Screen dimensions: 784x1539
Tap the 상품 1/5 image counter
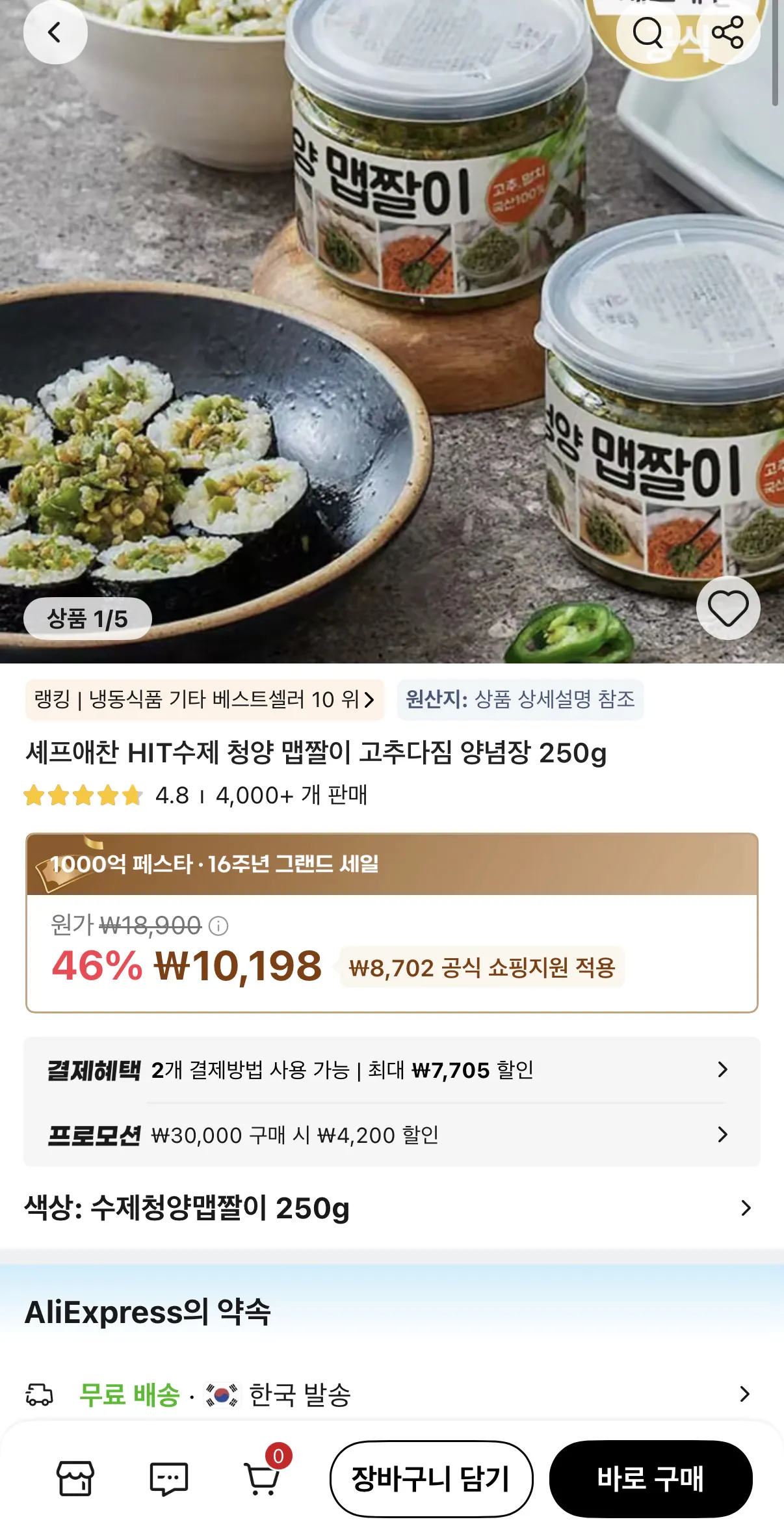click(x=86, y=618)
